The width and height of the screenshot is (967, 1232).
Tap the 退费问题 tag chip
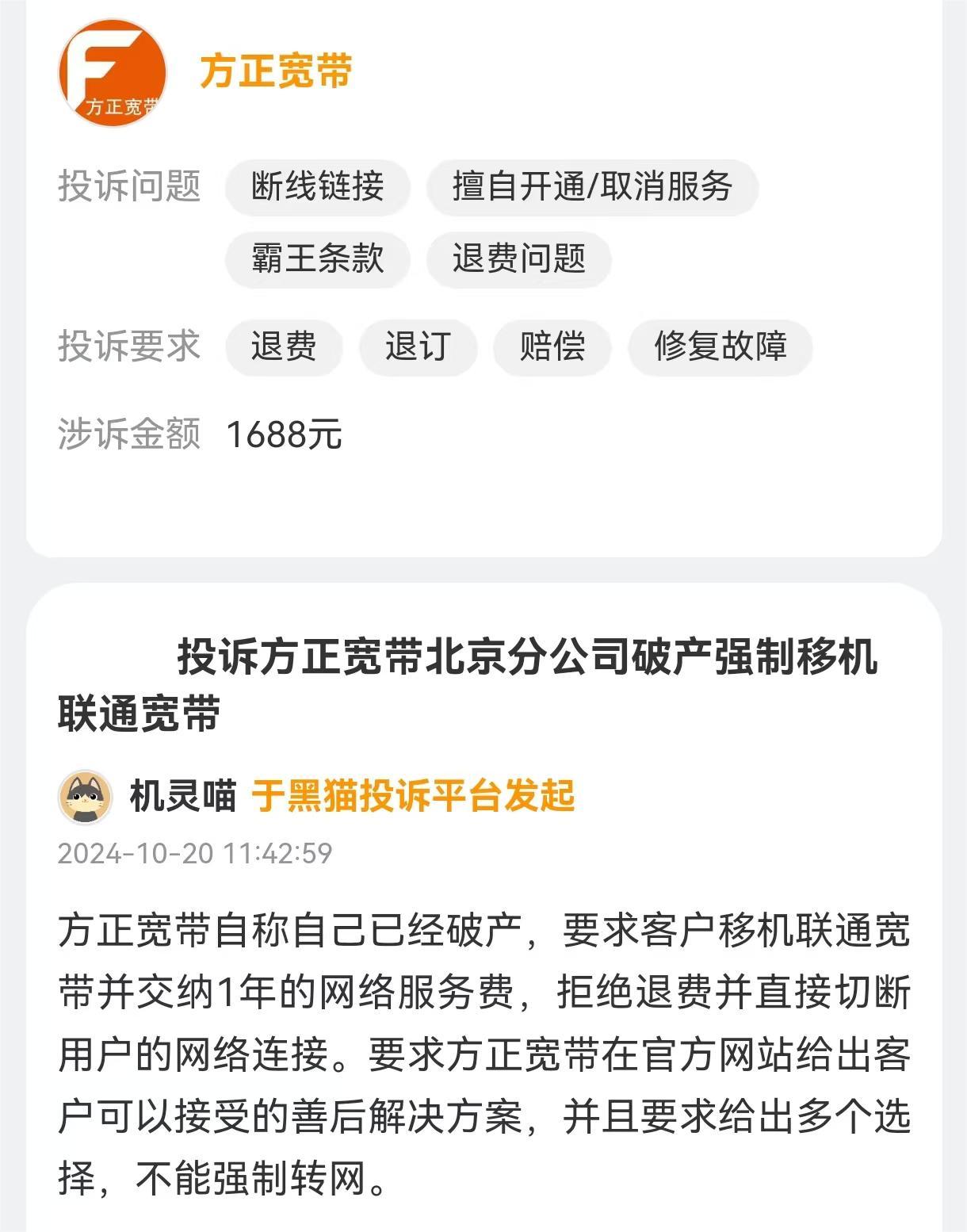518,258
